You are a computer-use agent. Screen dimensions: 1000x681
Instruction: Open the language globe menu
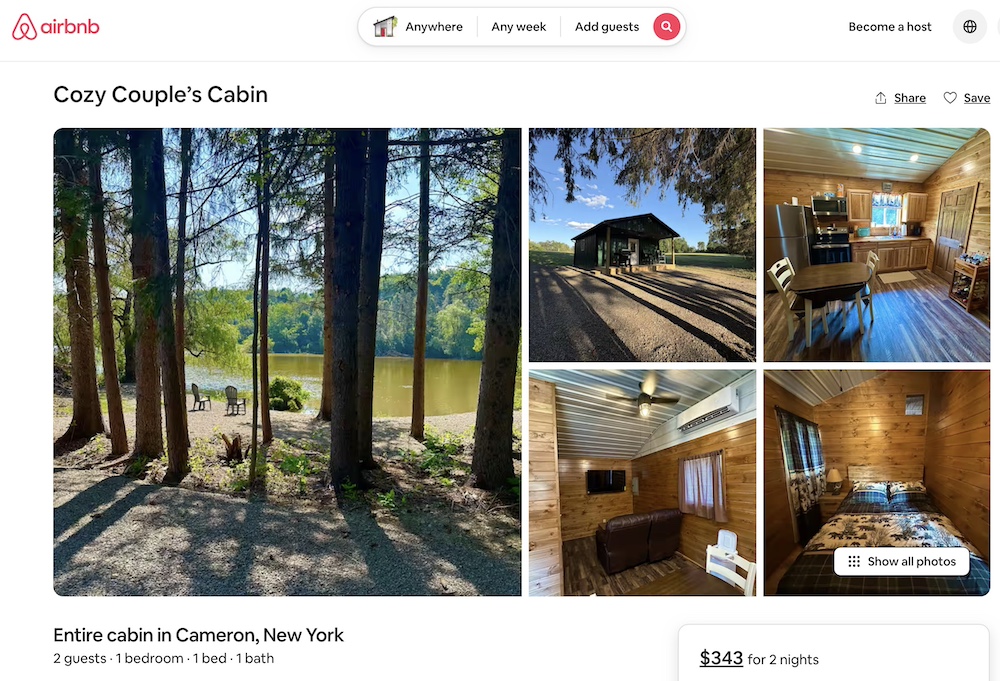[x=969, y=27]
